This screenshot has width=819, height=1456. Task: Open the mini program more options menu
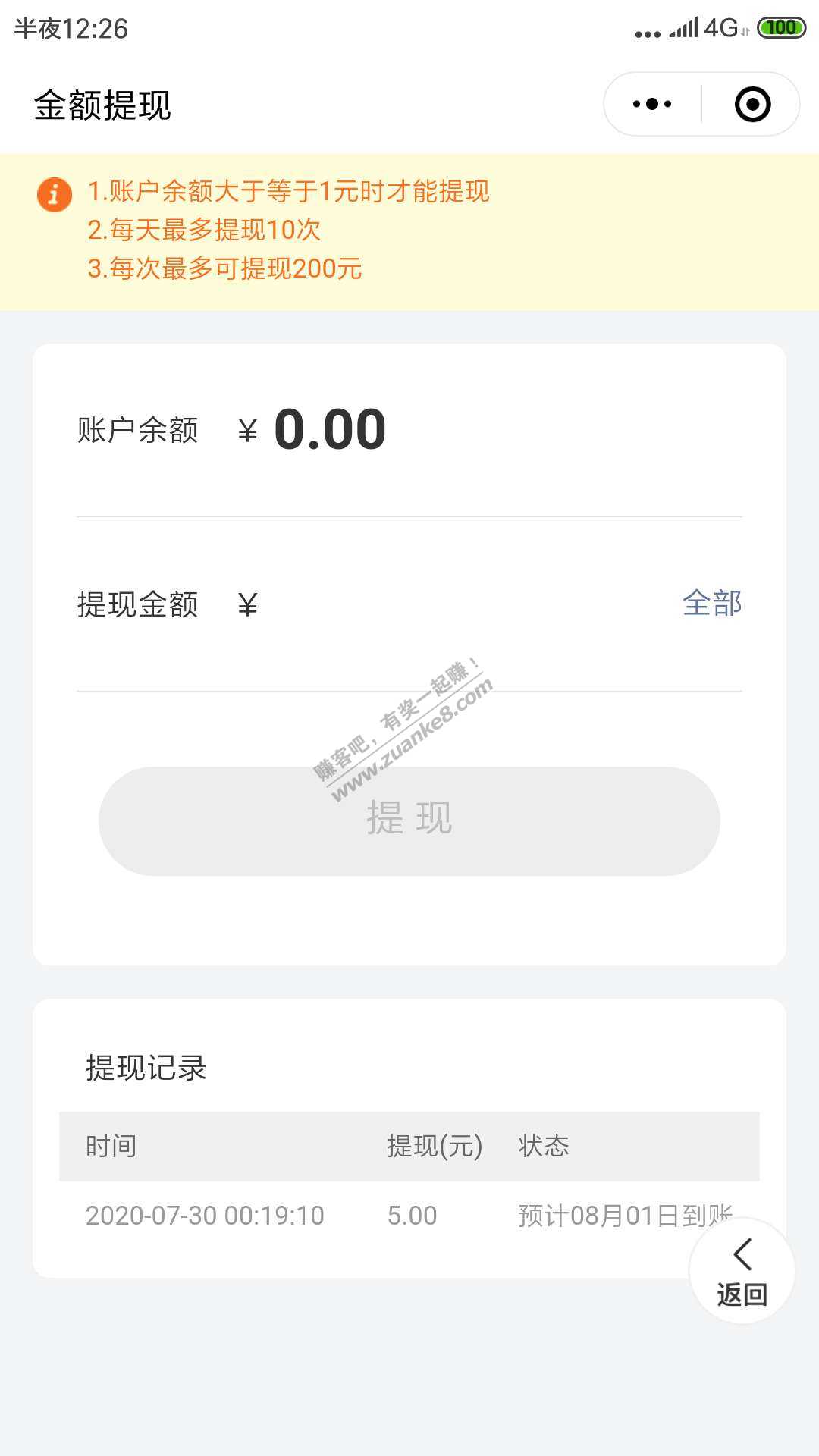(652, 105)
